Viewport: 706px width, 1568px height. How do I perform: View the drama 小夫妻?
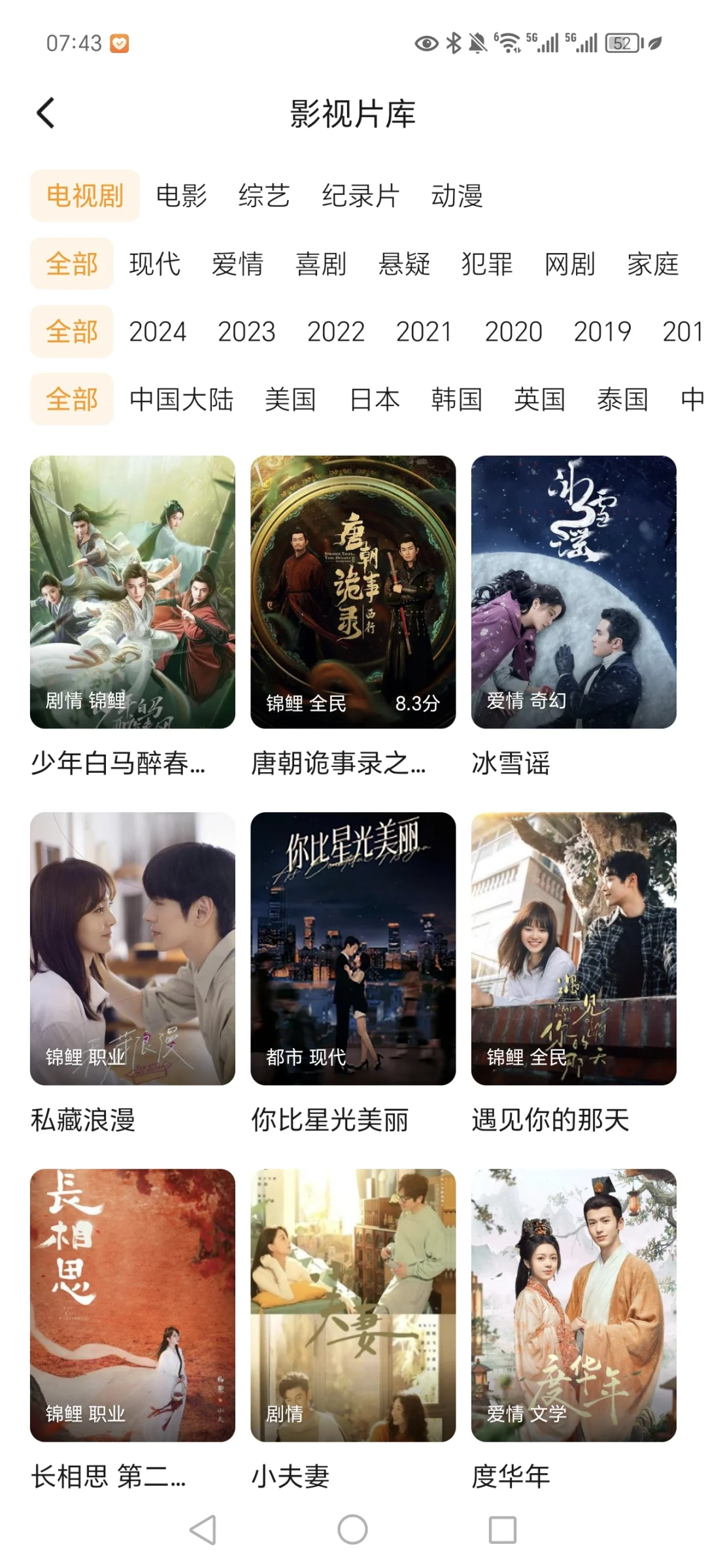pyautogui.click(x=353, y=1304)
